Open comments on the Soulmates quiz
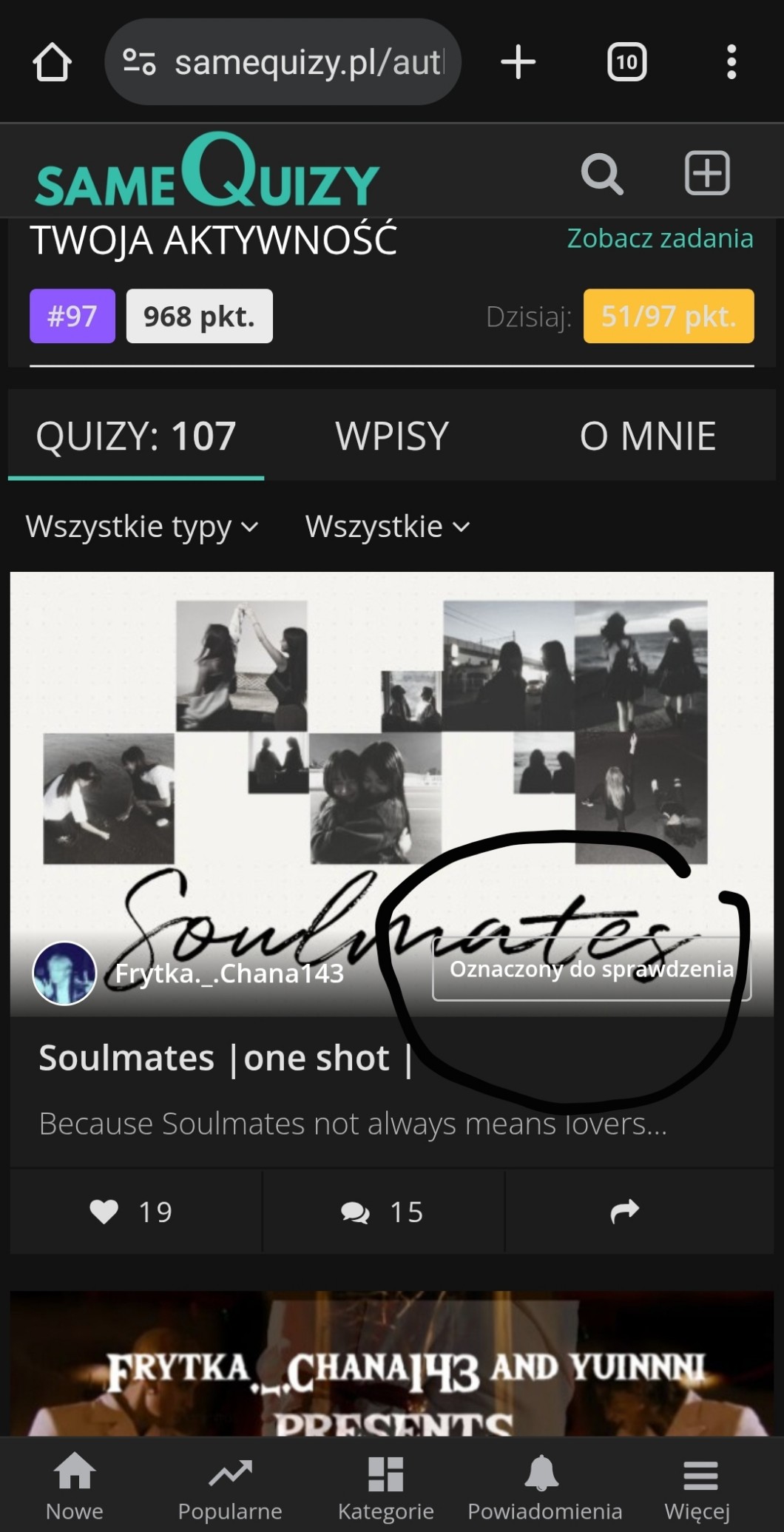The width and height of the screenshot is (784, 1532). [x=382, y=1212]
